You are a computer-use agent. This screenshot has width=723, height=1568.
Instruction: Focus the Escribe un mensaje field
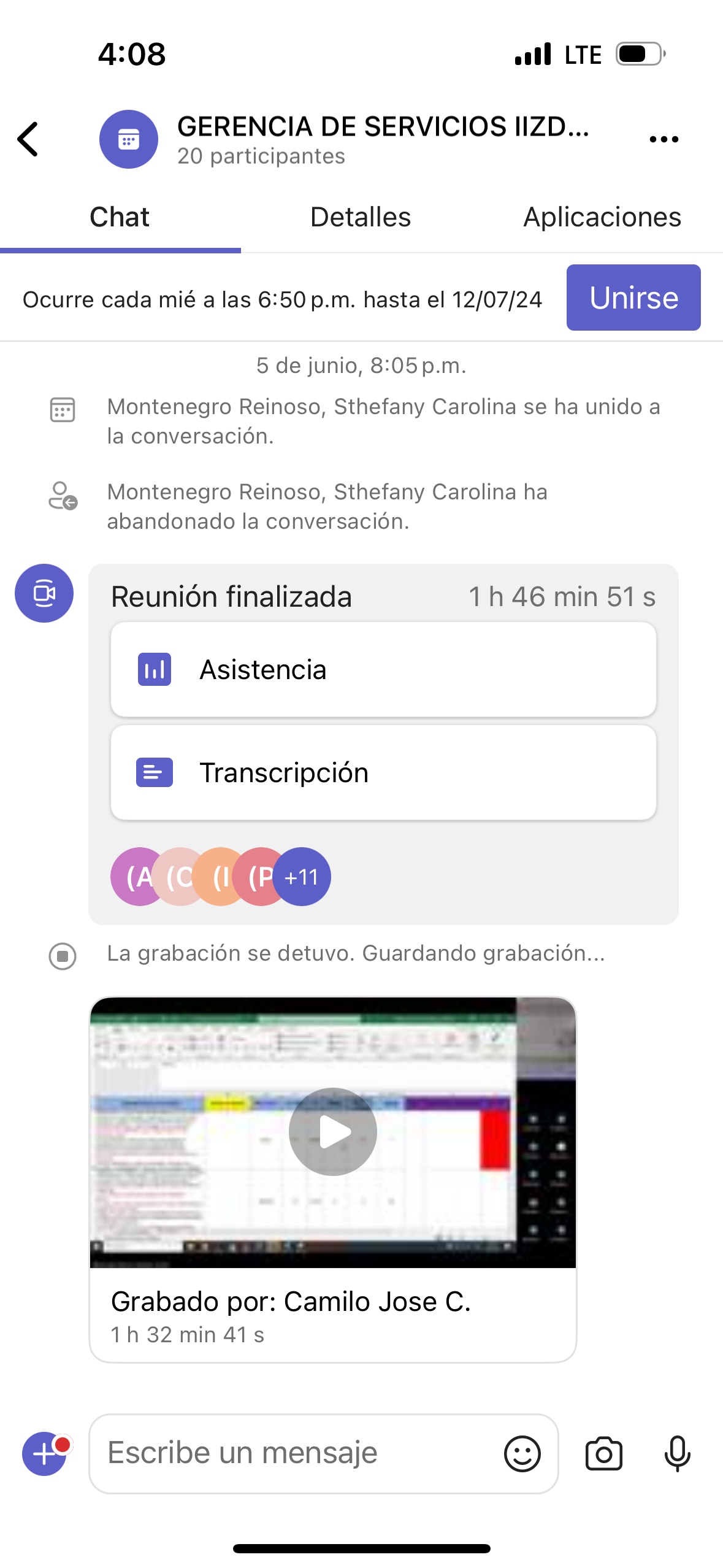[x=300, y=1453]
